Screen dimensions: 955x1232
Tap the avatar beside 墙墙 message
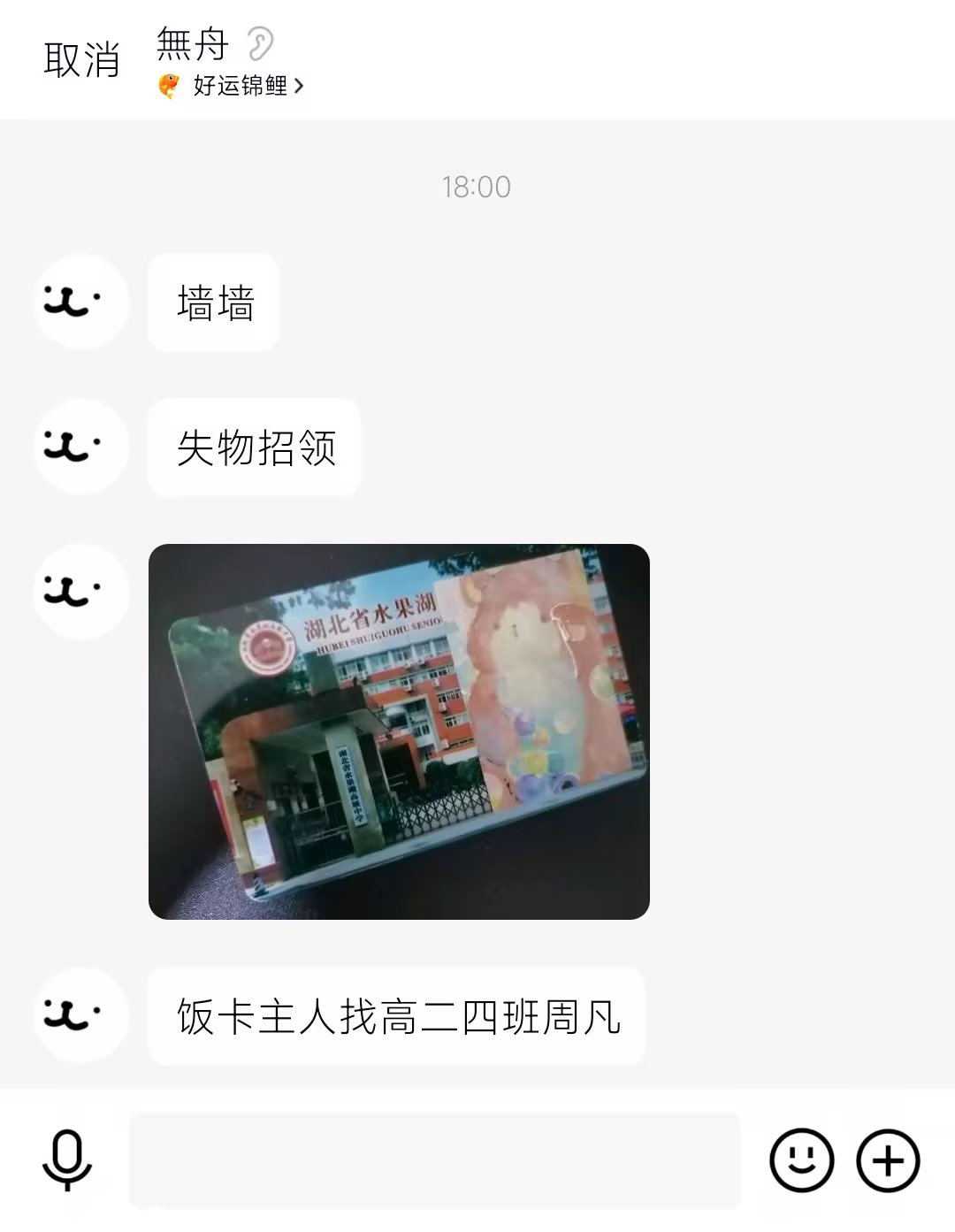80,302
